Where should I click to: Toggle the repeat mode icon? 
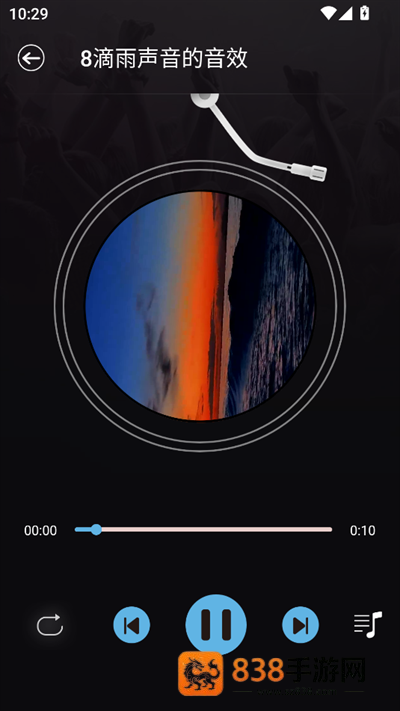(50, 625)
